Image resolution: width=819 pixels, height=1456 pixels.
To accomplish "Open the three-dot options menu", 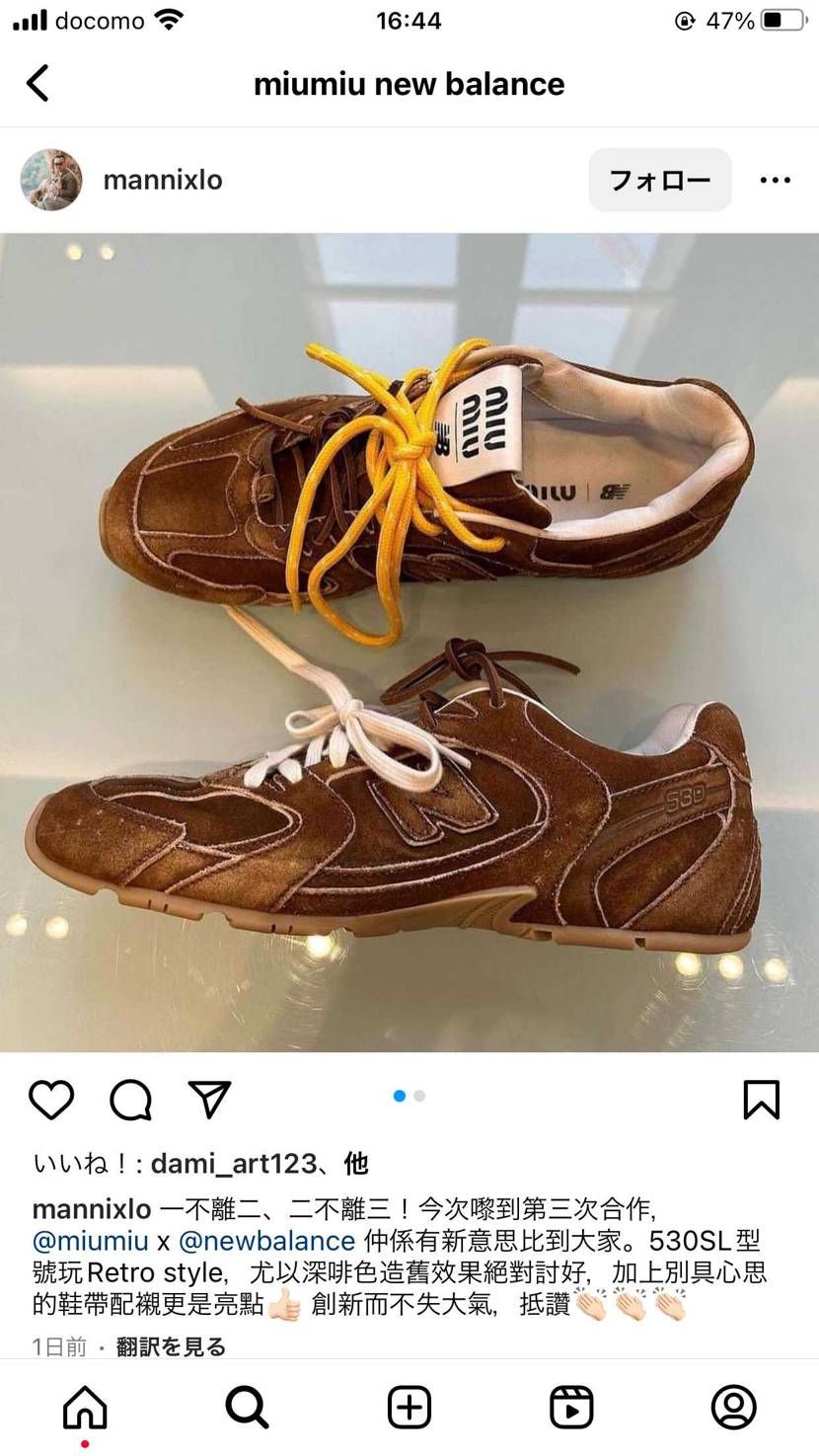I will (776, 180).
